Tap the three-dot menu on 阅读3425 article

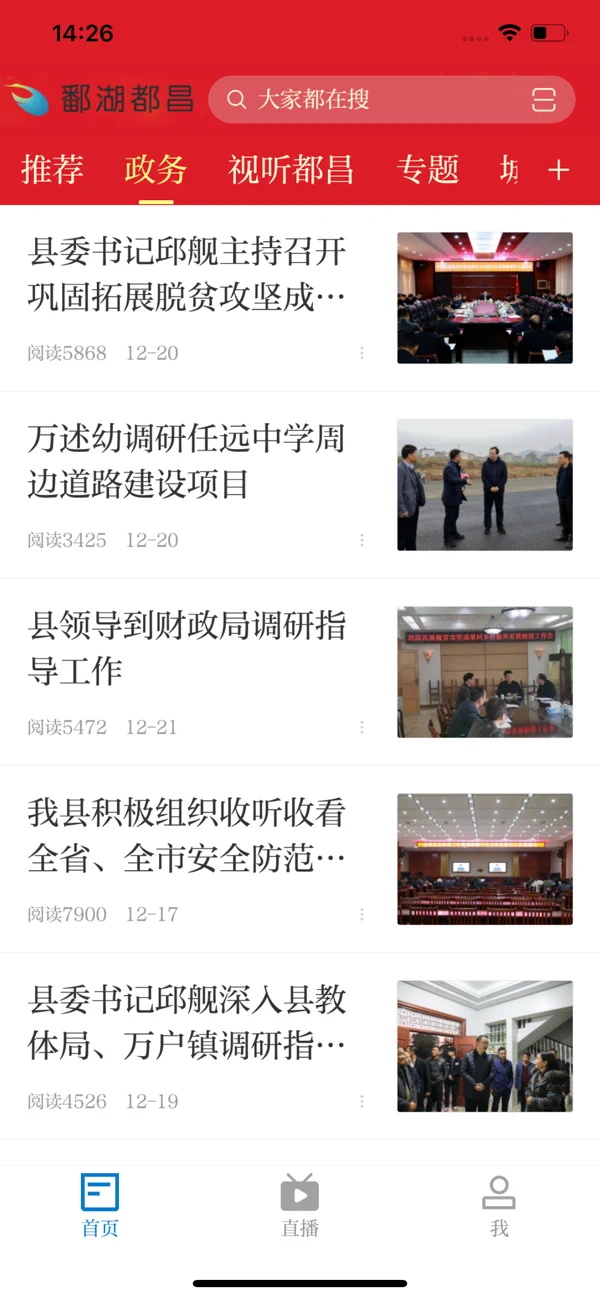click(362, 540)
